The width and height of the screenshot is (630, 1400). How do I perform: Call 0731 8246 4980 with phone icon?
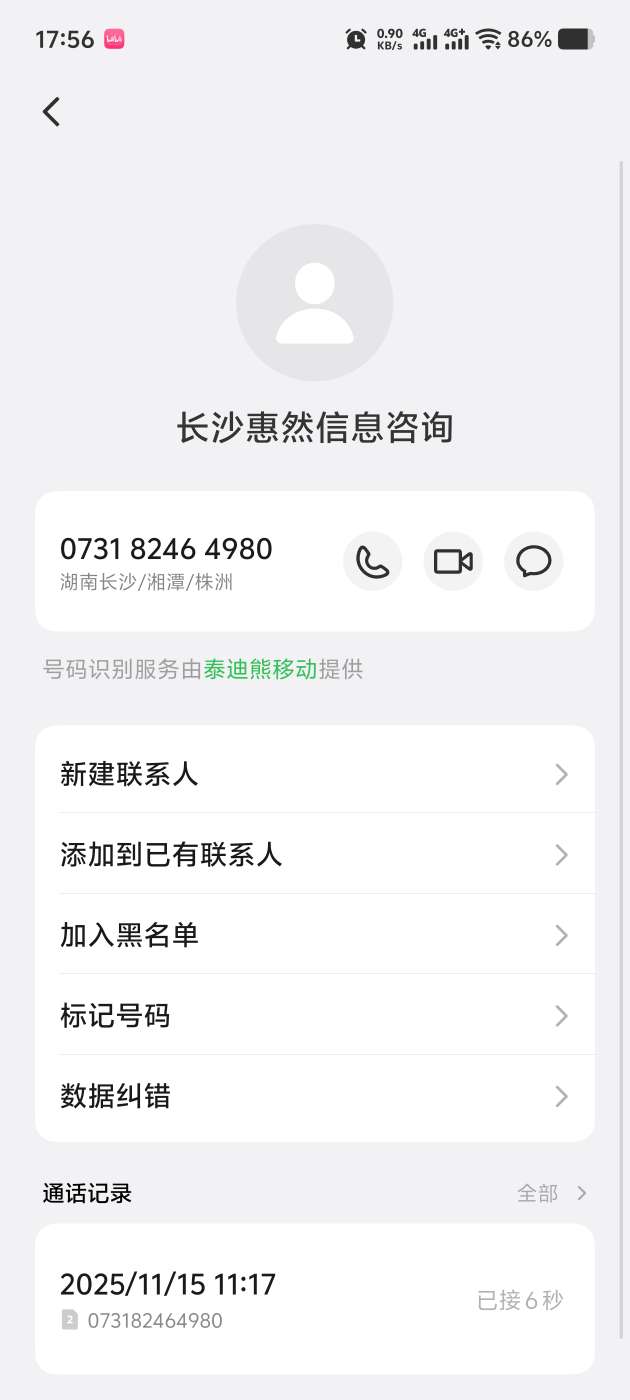click(x=372, y=561)
